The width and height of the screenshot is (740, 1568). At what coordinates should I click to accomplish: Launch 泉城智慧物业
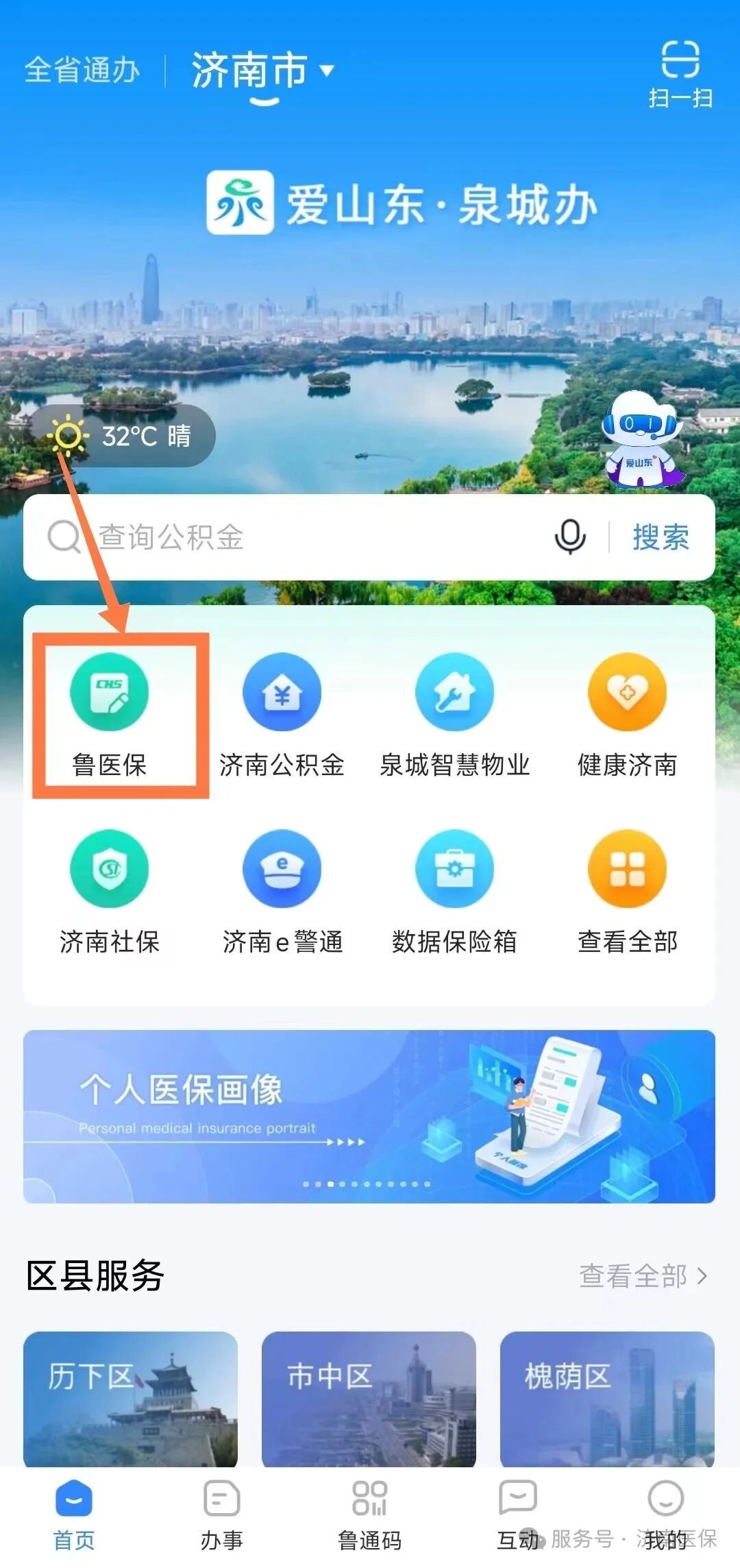point(454,713)
